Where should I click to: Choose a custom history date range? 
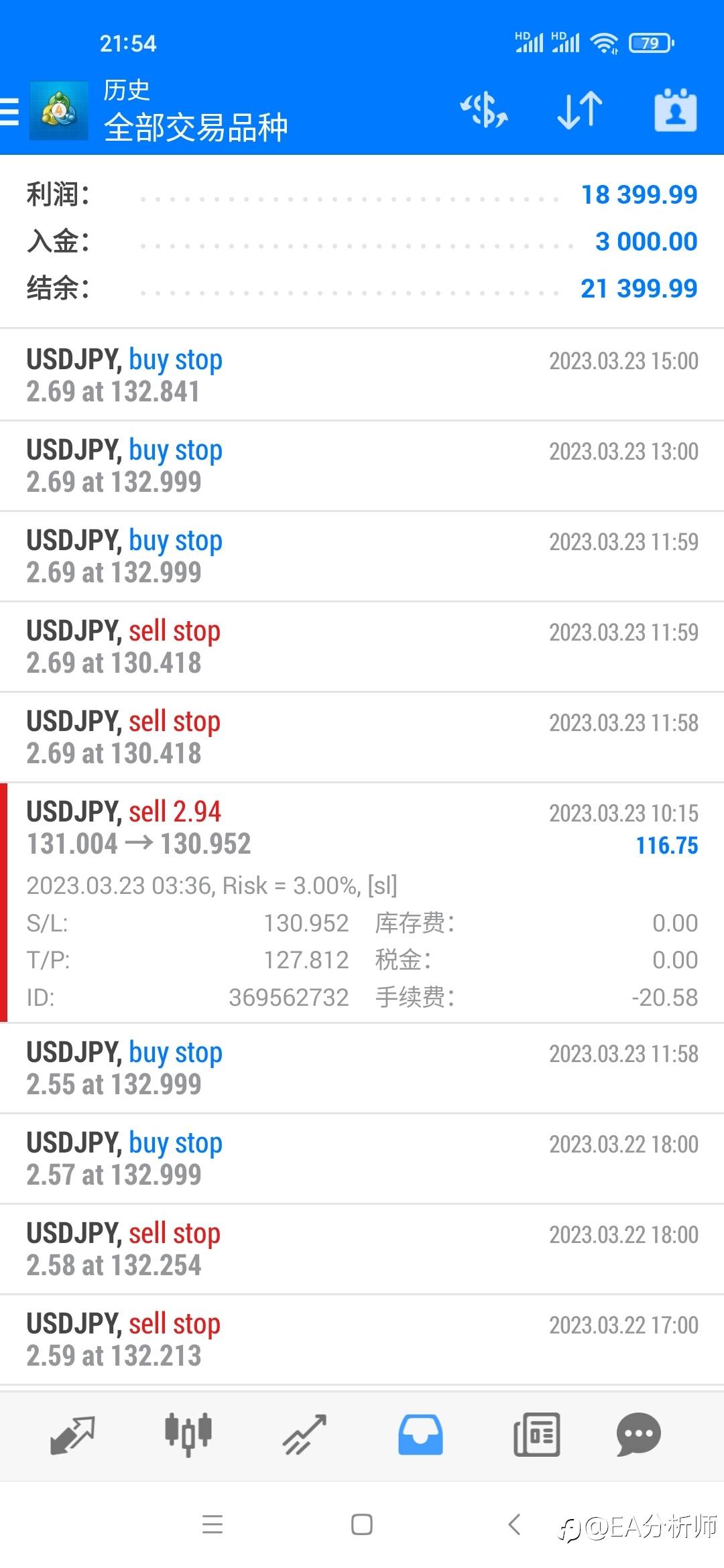tap(675, 111)
